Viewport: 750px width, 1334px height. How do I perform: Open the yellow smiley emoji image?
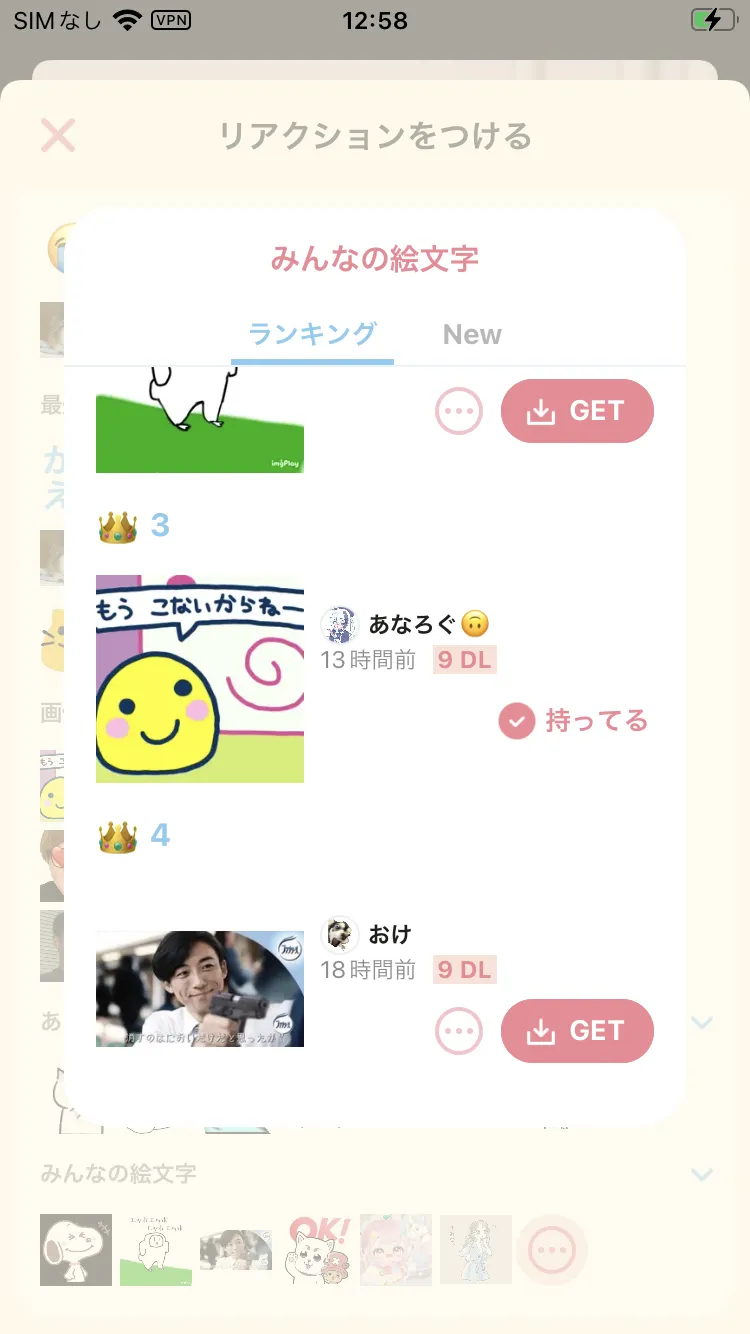(x=200, y=679)
